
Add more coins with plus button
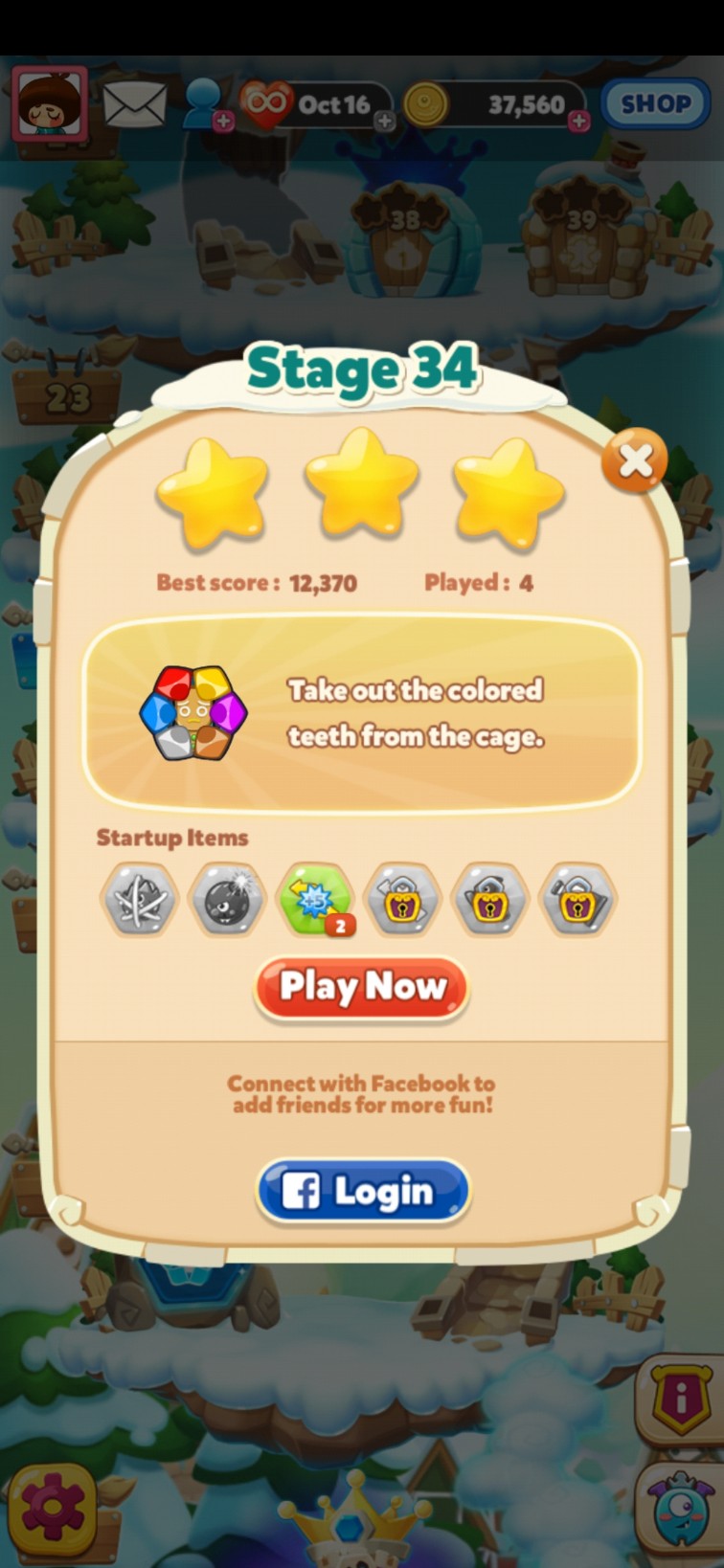[x=578, y=122]
